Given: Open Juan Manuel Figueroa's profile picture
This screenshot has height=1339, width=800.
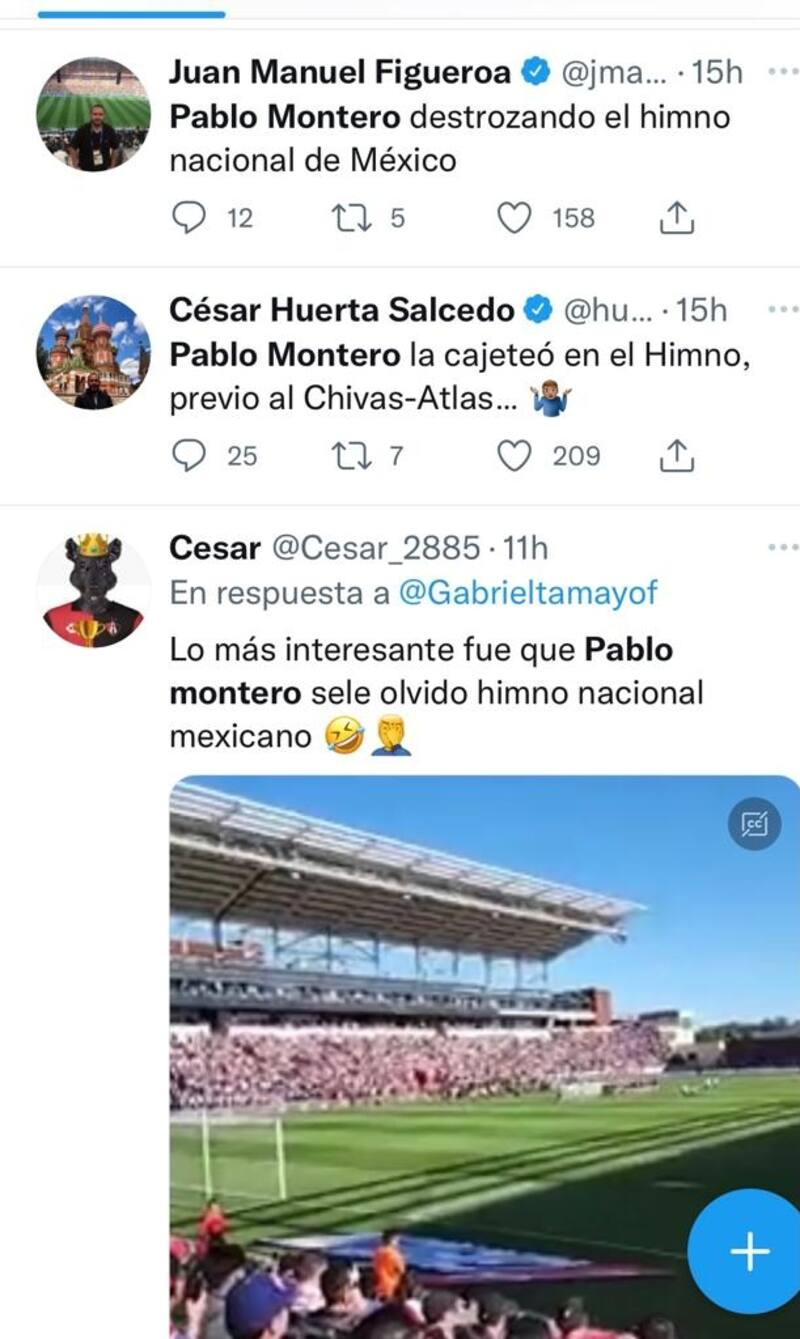Looking at the screenshot, I should click(93, 114).
